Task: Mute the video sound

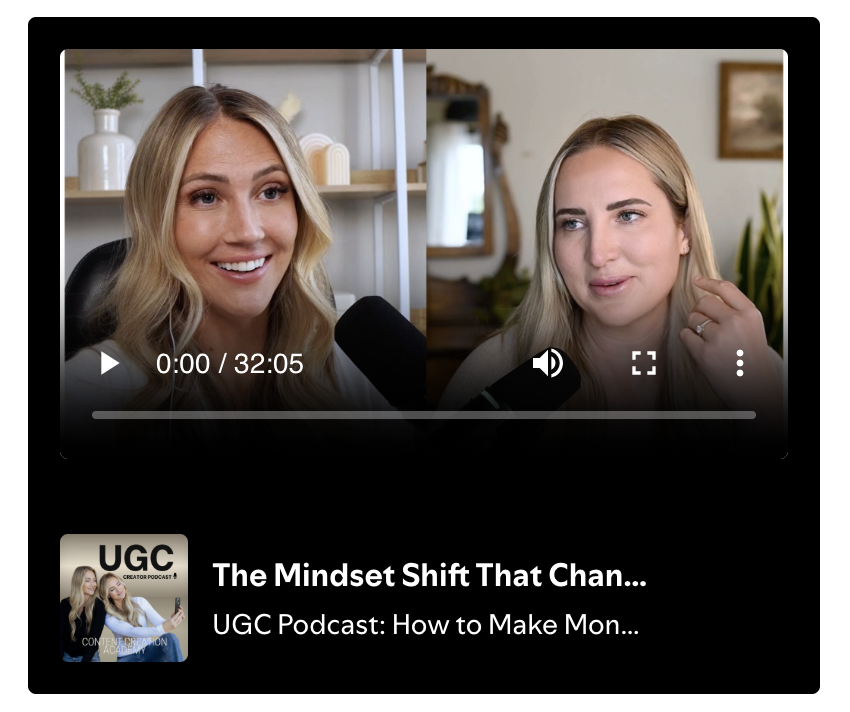Action: click(547, 363)
